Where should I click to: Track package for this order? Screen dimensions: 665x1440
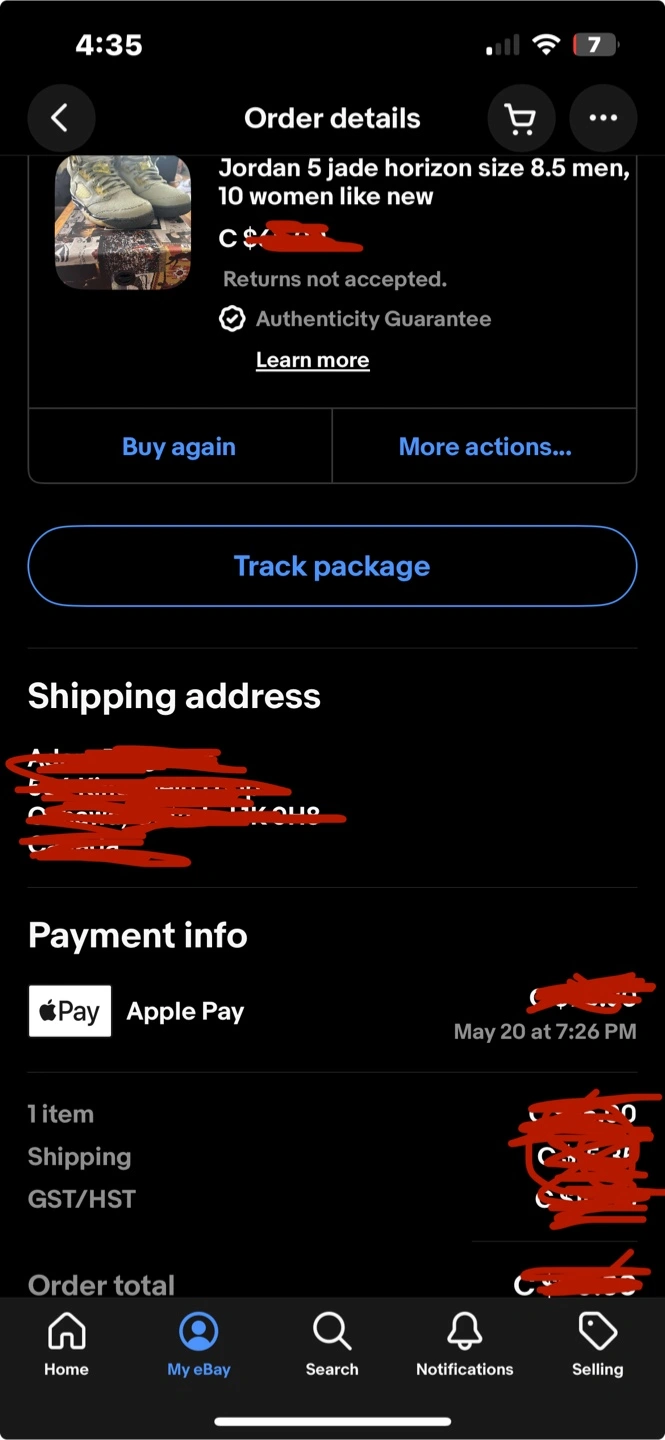(x=332, y=566)
